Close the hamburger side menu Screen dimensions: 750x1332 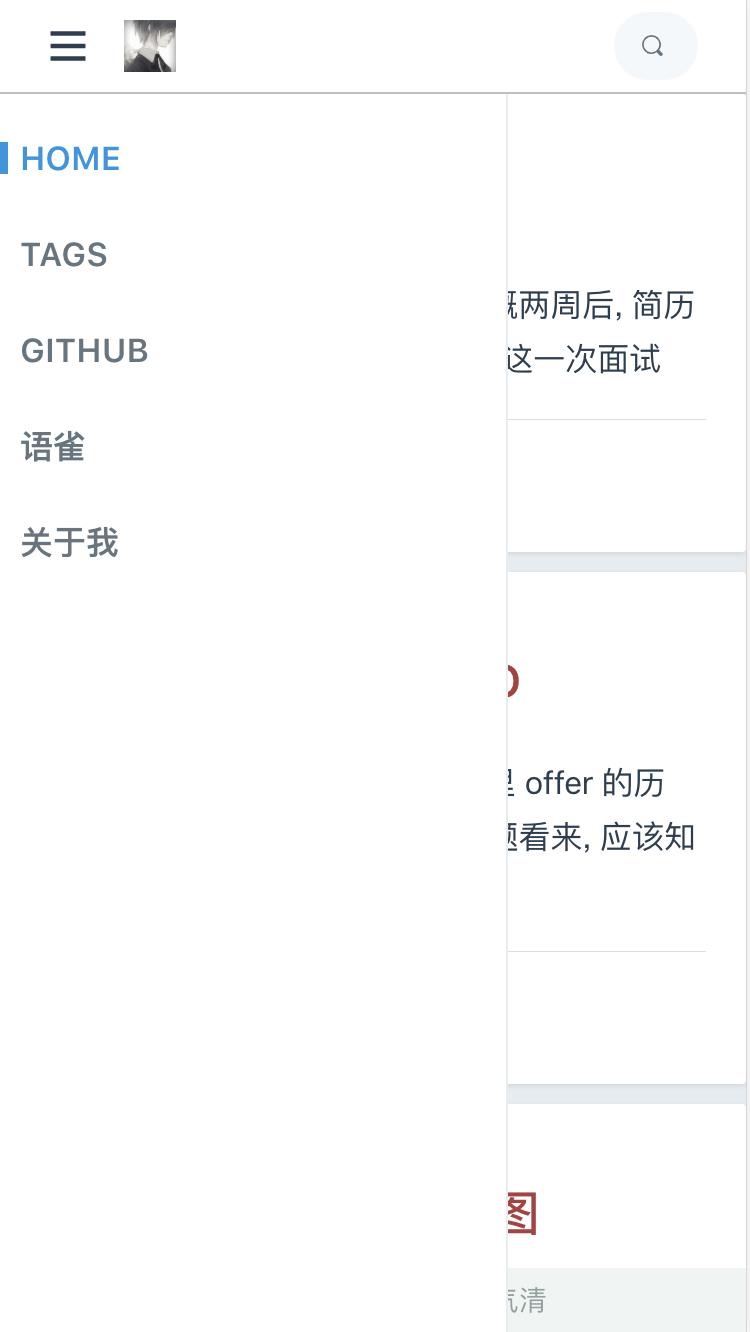click(x=68, y=46)
